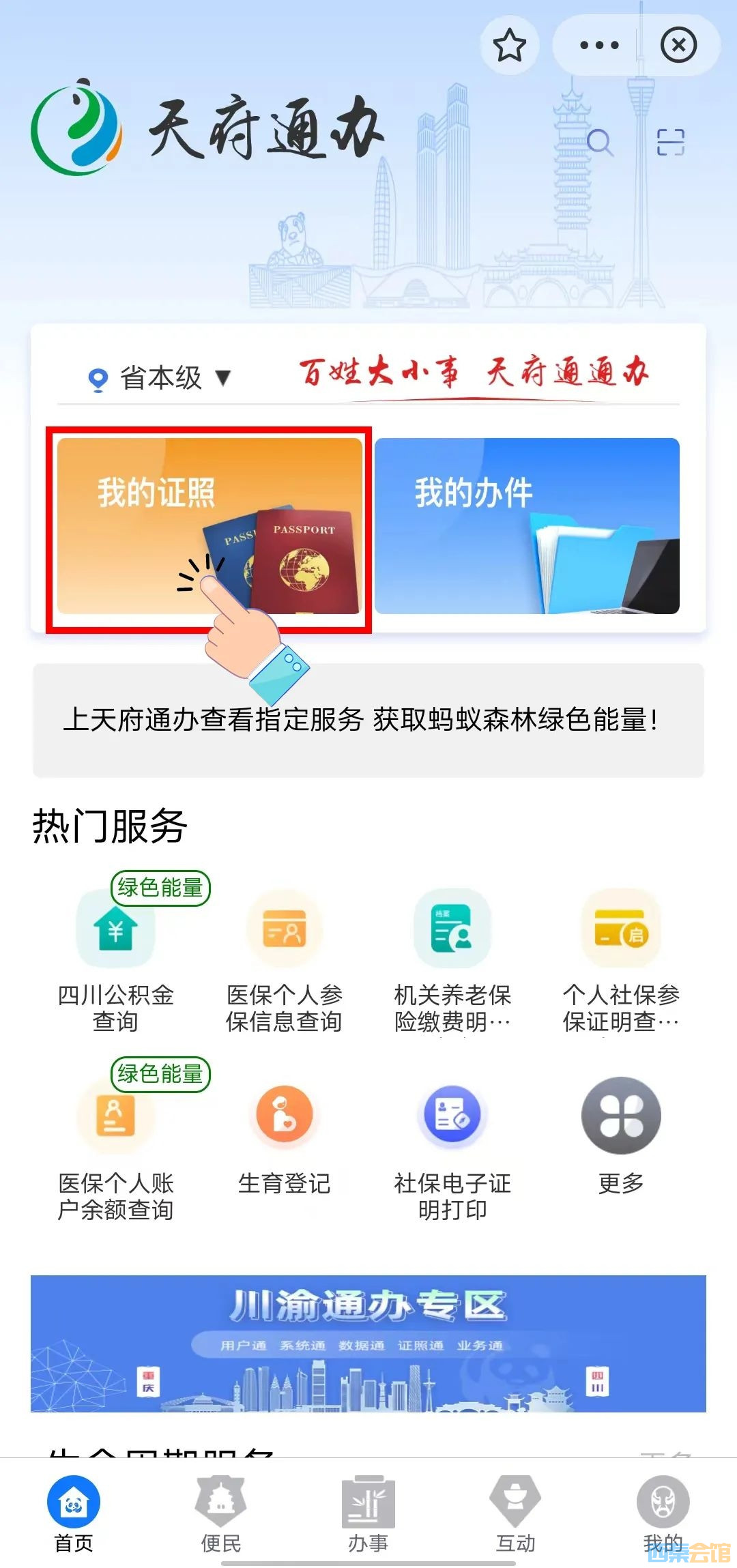Expand the 省本级 region dropdown
The width and height of the screenshot is (737, 1568).
[x=161, y=378]
